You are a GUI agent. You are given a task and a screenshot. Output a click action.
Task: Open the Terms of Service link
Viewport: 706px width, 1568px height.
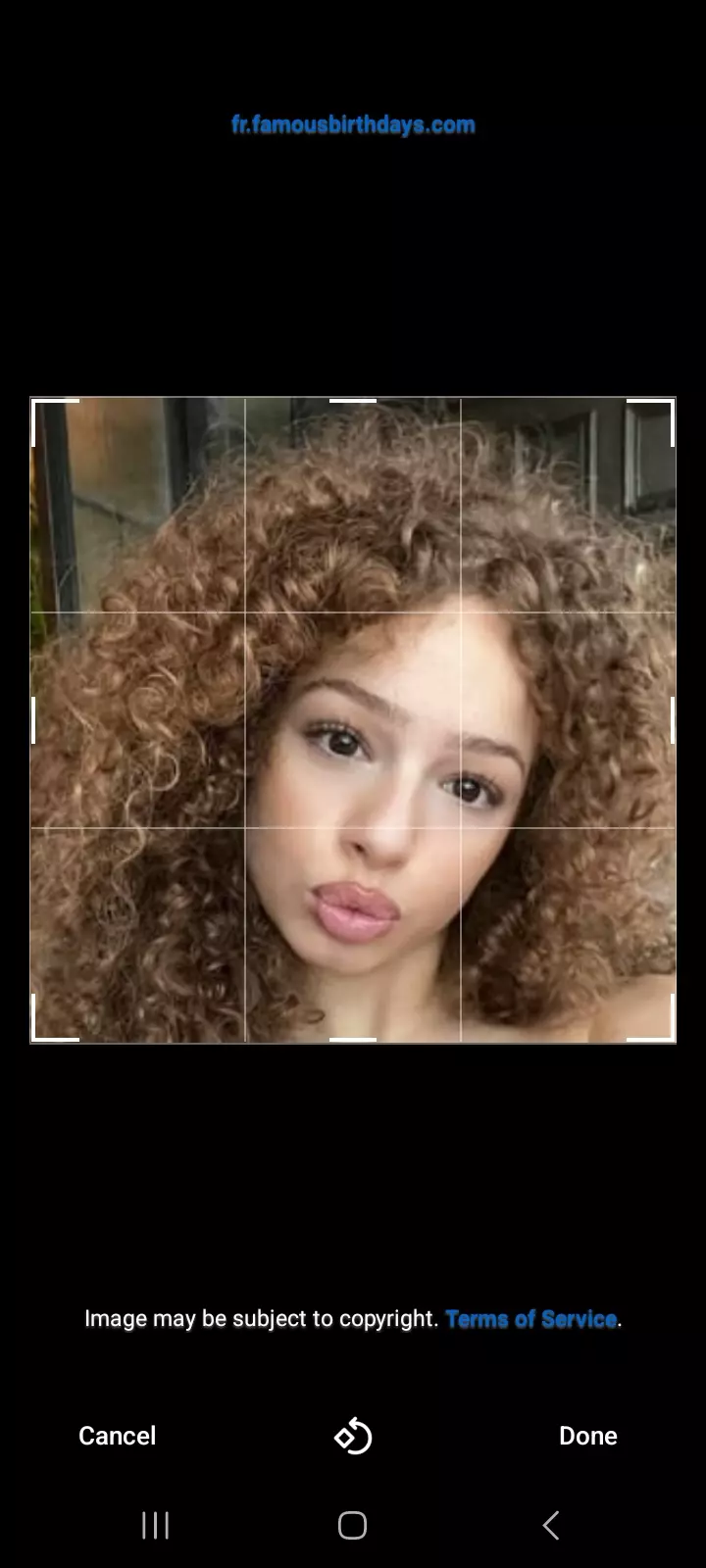531,1319
